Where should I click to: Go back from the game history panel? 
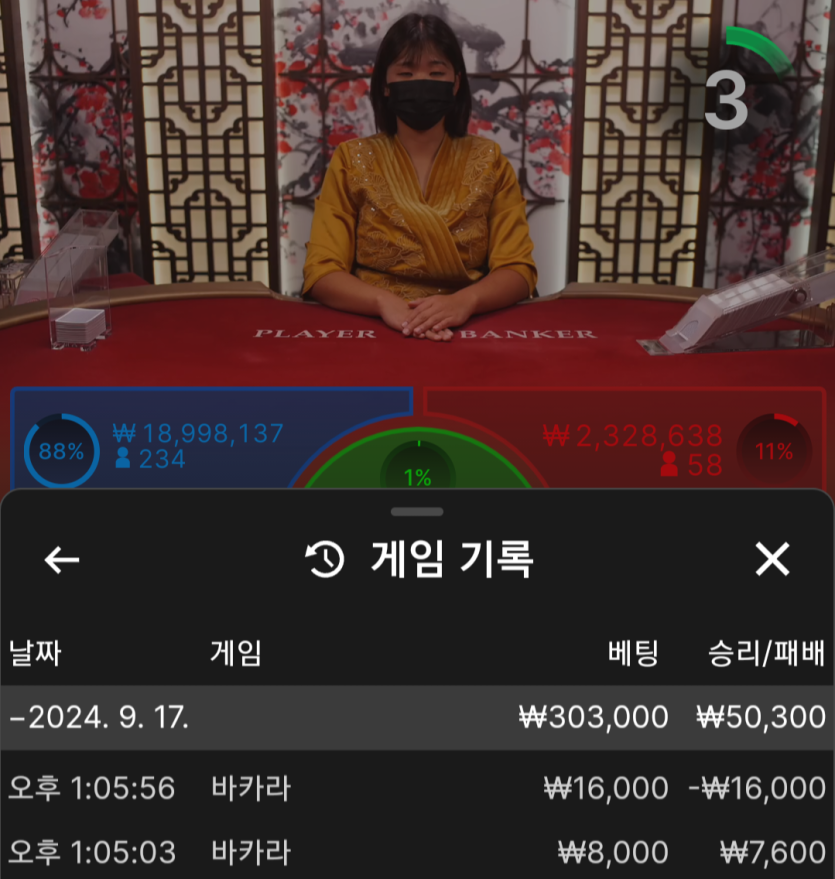(x=62, y=560)
